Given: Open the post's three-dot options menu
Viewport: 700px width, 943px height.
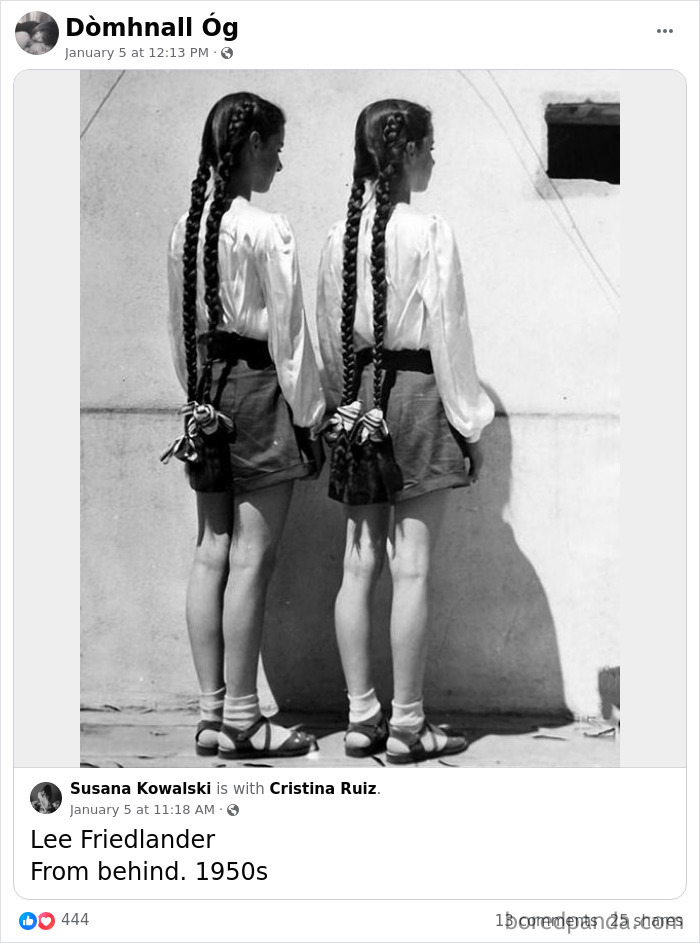Looking at the screenshot, I should 665,31.
